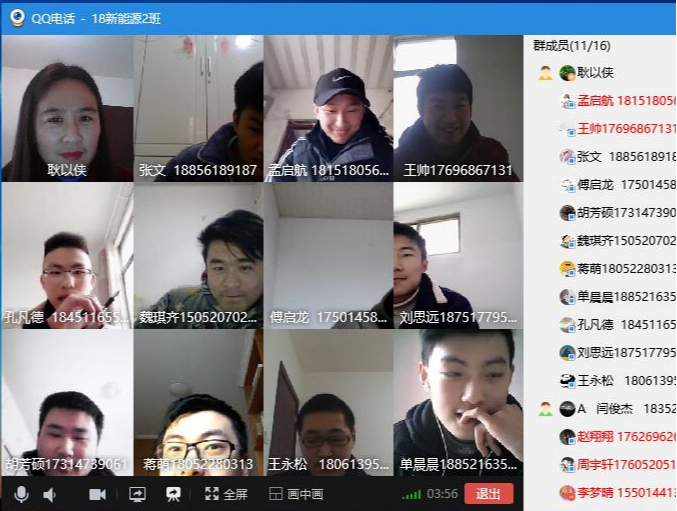Open 王帅's video tile
677x511 pixels.
458,108
